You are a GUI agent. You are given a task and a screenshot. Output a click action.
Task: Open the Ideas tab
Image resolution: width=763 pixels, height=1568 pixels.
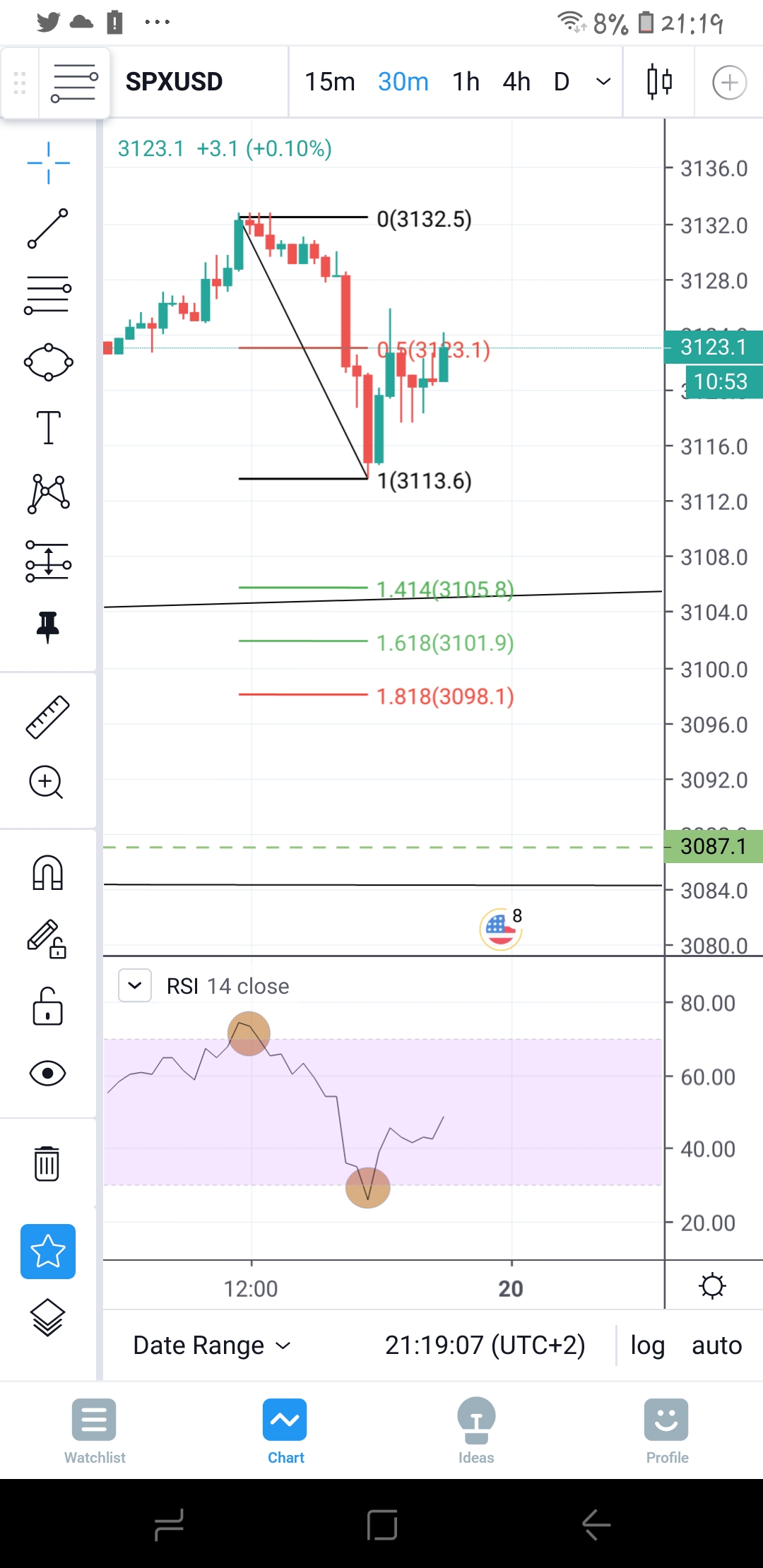click(476, 1431)
